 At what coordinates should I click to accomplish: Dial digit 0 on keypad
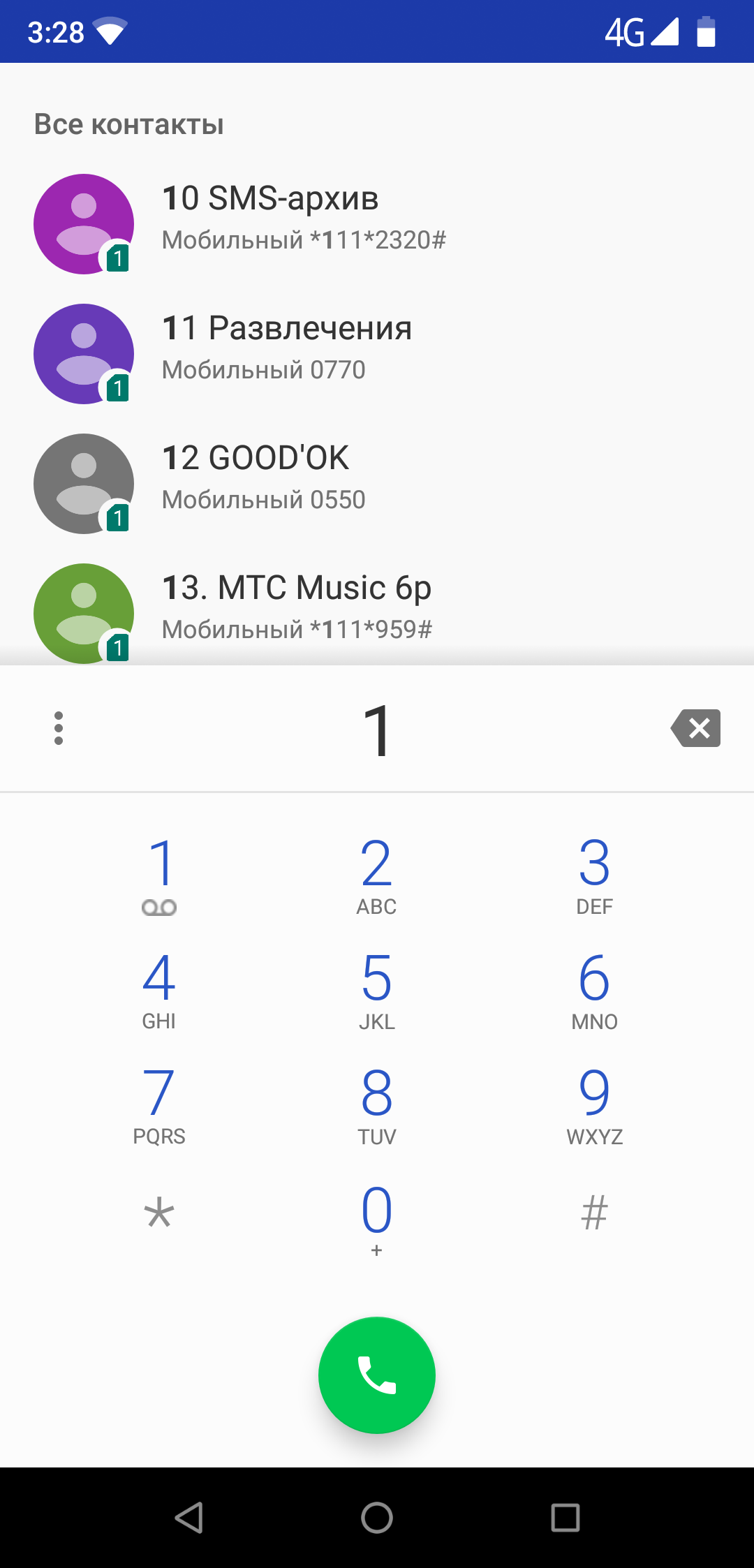pos(377,1218)
